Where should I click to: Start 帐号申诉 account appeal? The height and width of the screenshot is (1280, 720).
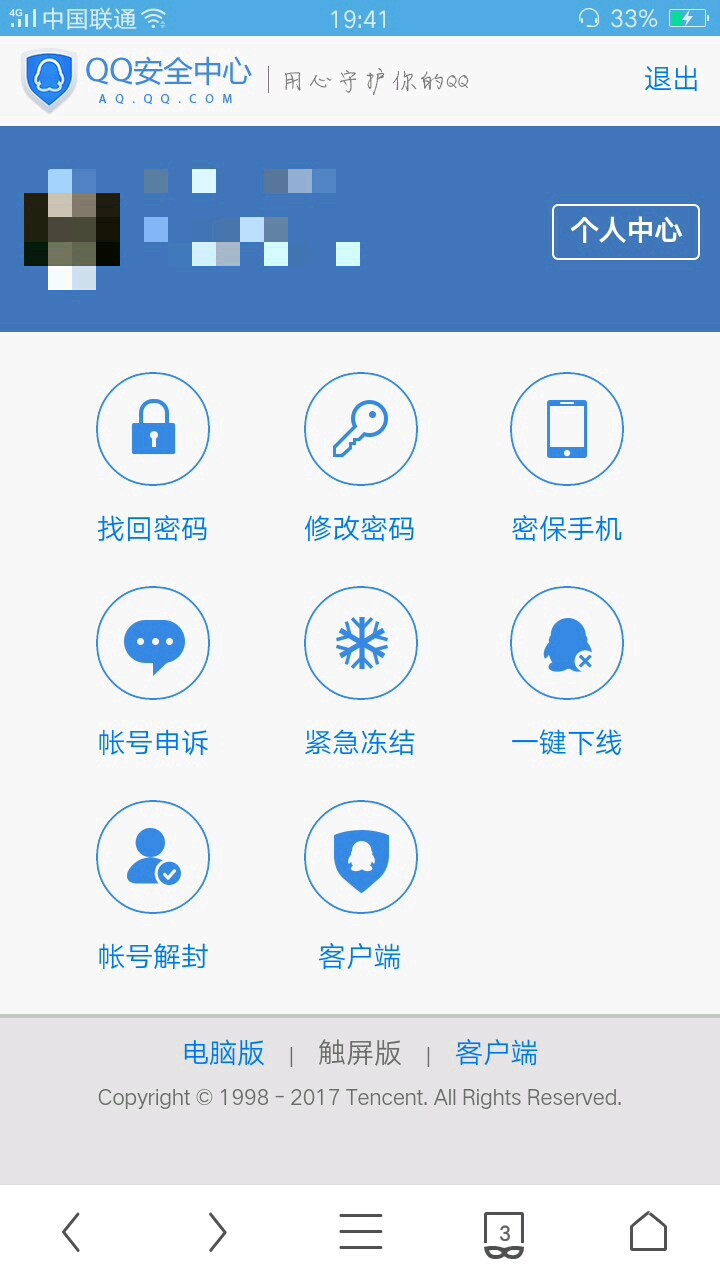[153, 644]
